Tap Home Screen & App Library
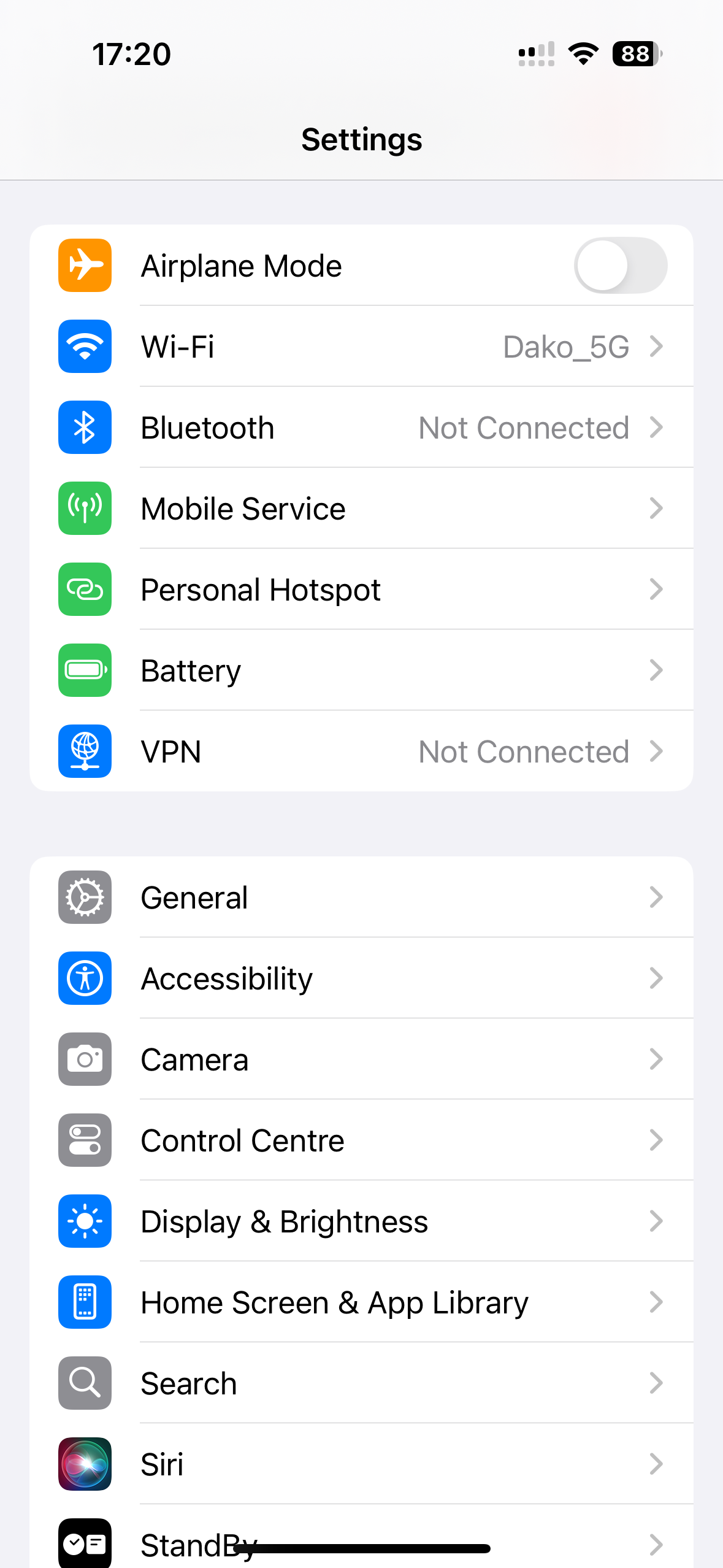 point(361,1302)
